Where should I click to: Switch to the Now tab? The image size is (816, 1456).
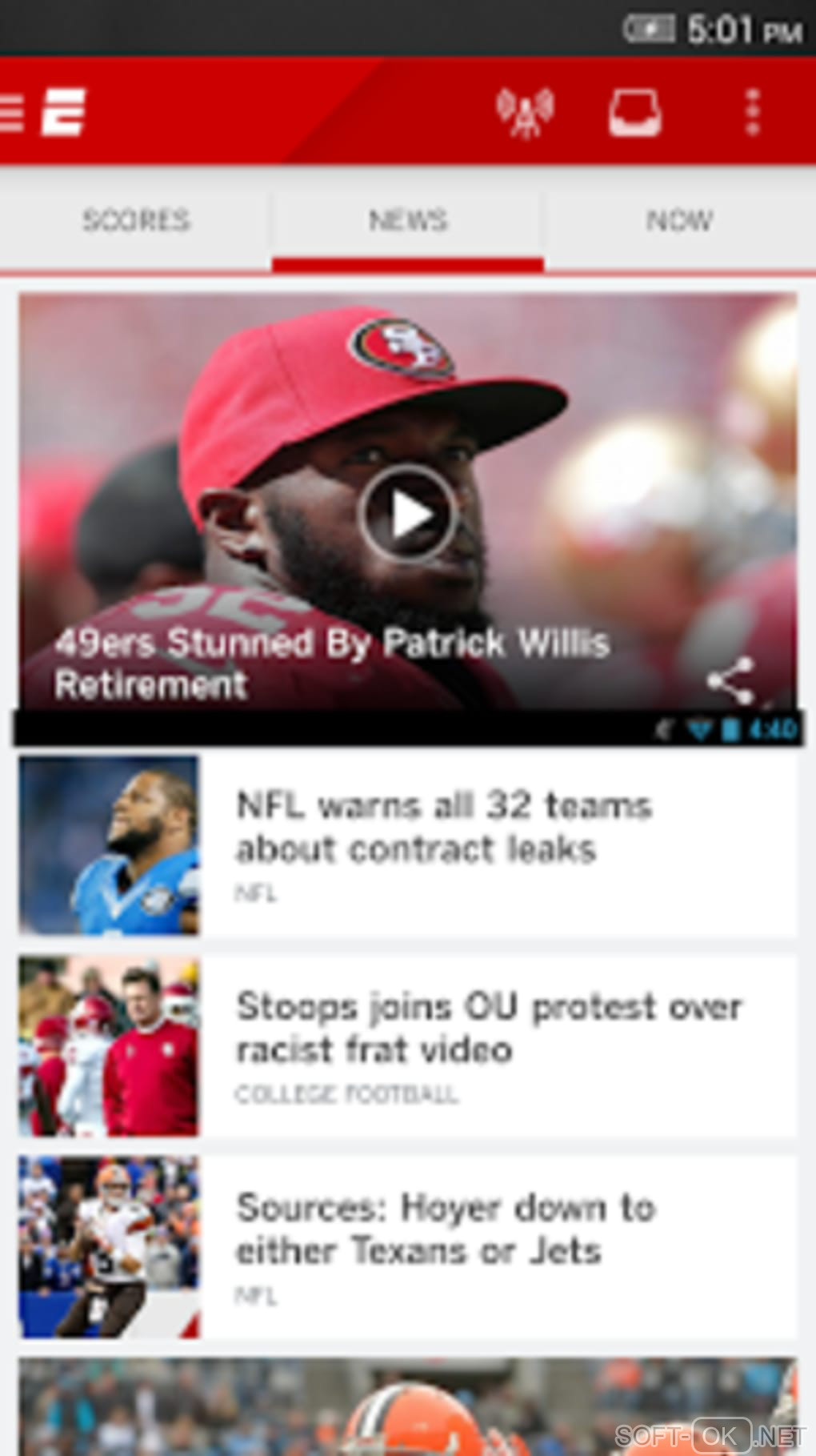[680, 220]
